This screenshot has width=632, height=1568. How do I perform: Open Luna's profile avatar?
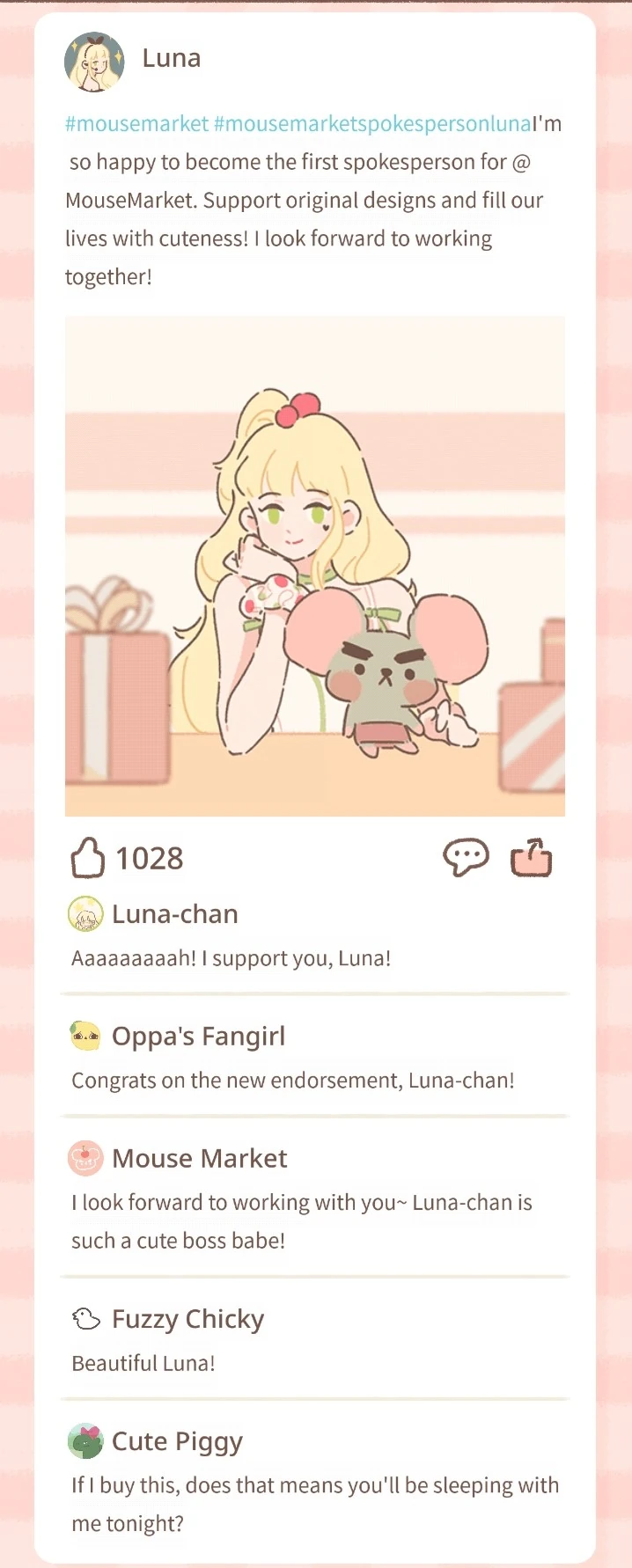click(94, 62)
